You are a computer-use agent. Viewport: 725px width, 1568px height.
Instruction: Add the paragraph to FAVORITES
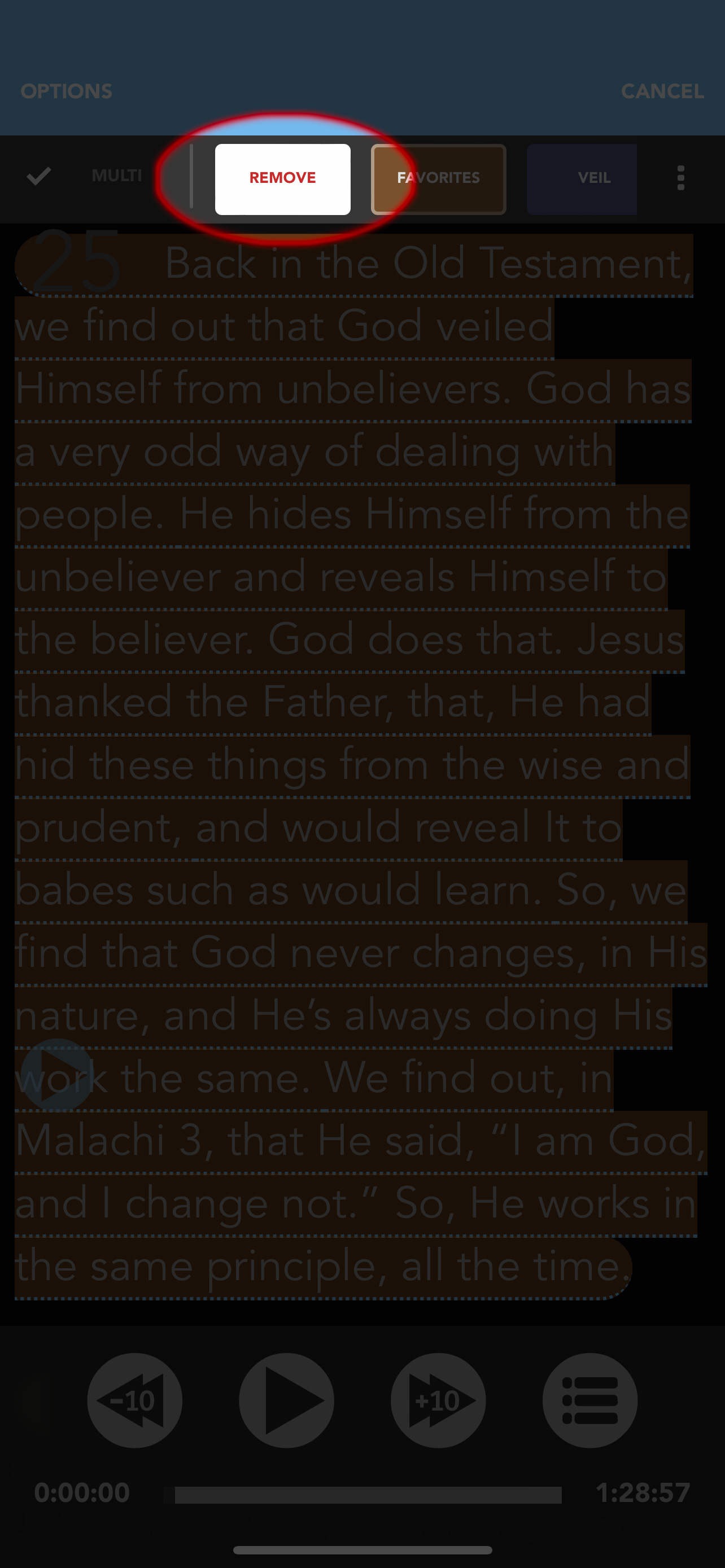pos(438,179)
